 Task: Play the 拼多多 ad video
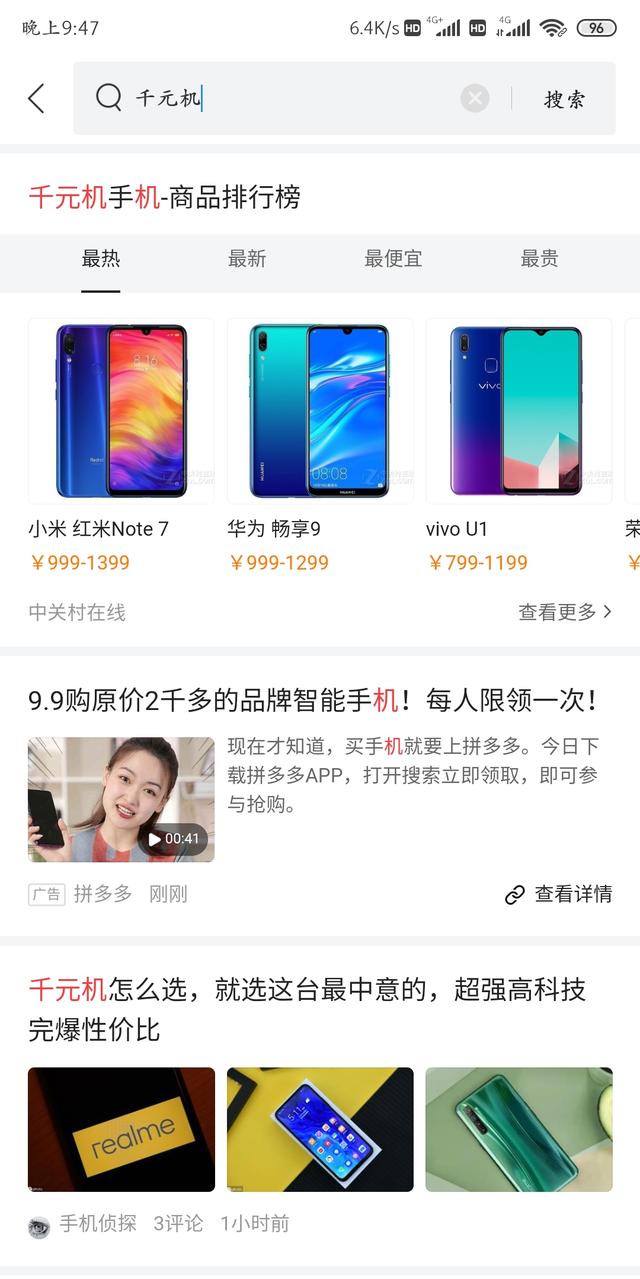[x=121, y=800]
